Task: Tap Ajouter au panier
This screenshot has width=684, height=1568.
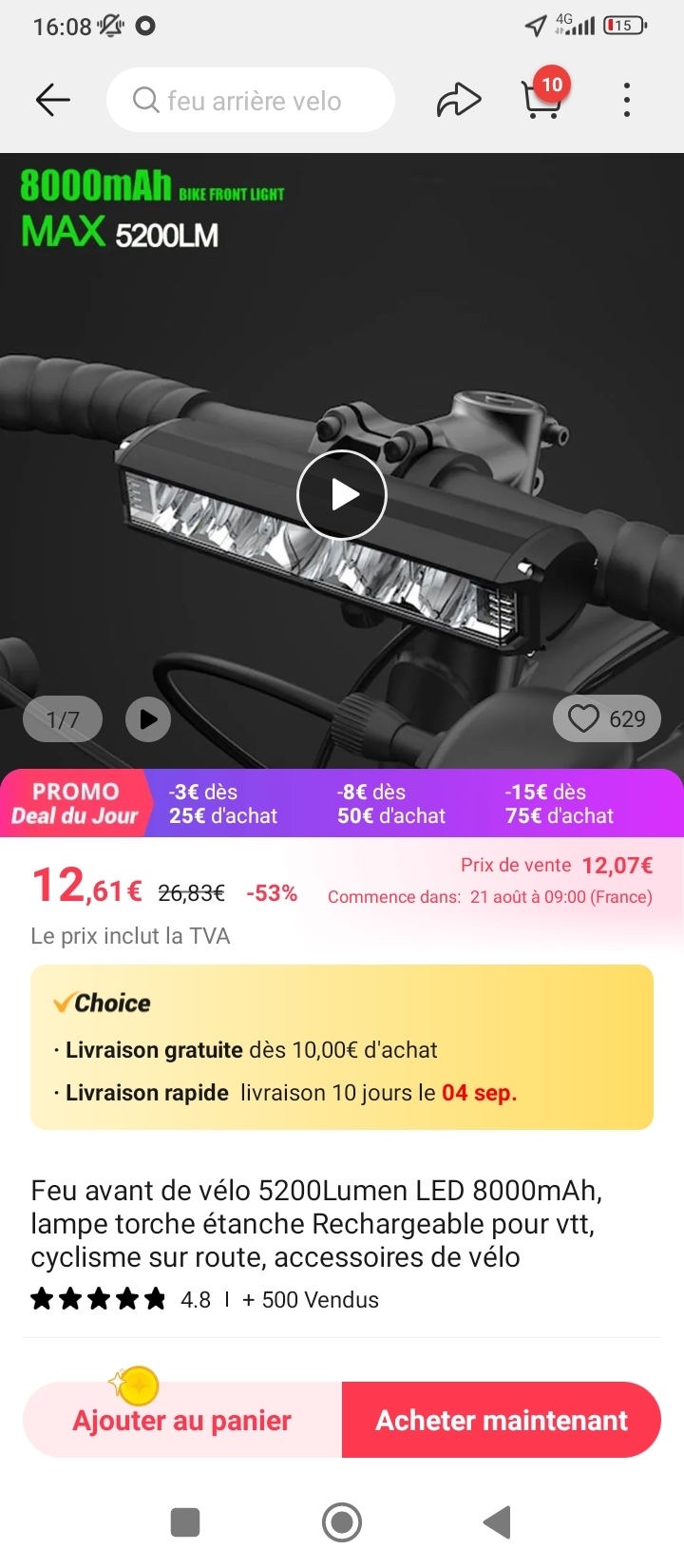Action: (x=182, y=1420)
